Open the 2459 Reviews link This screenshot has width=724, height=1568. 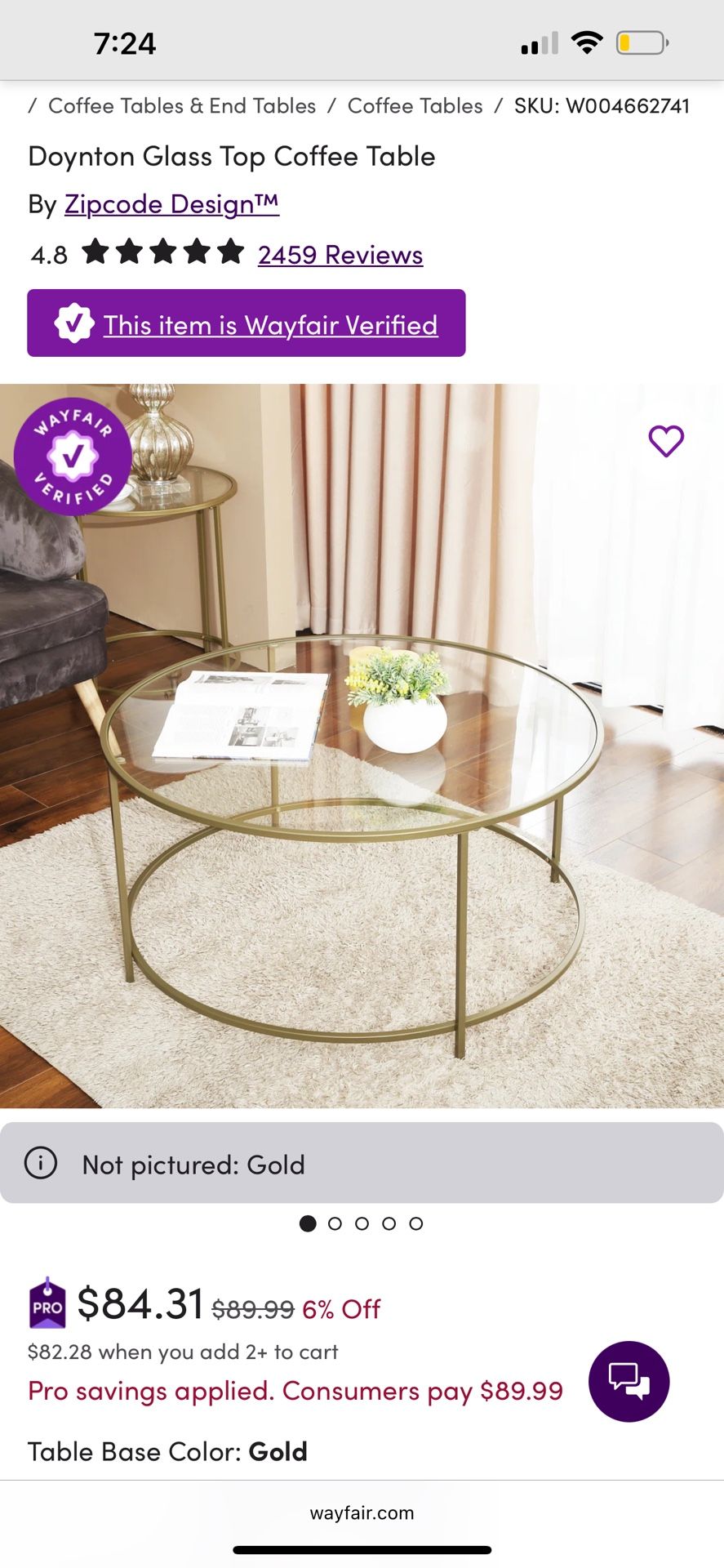(340, 255)
